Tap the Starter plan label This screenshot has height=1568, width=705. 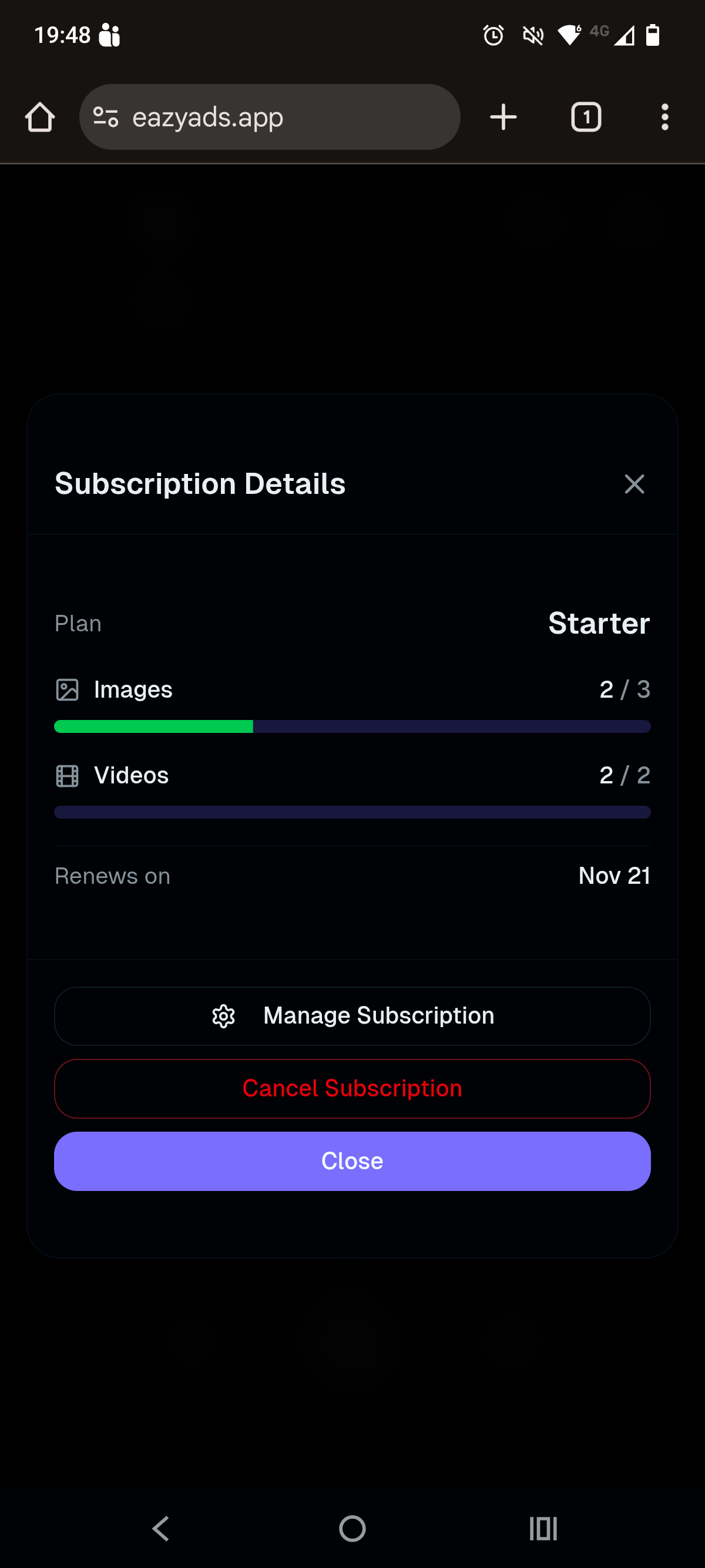[599, 623]
